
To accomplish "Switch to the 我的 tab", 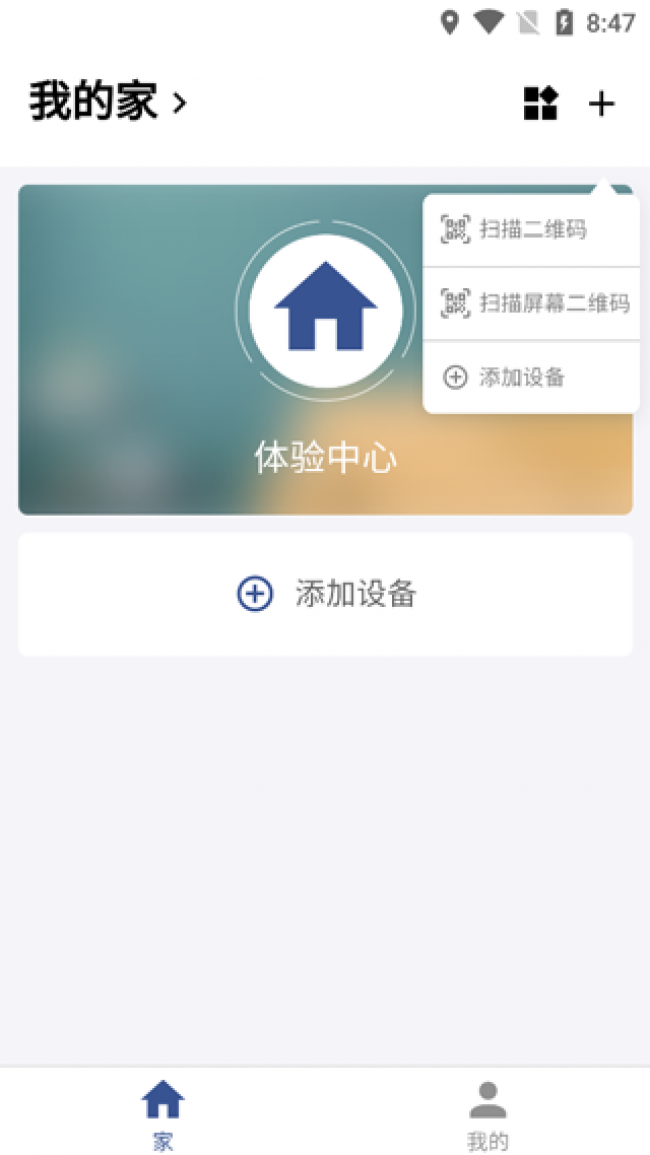I will pyautogui.click(x=487, y=1113).
